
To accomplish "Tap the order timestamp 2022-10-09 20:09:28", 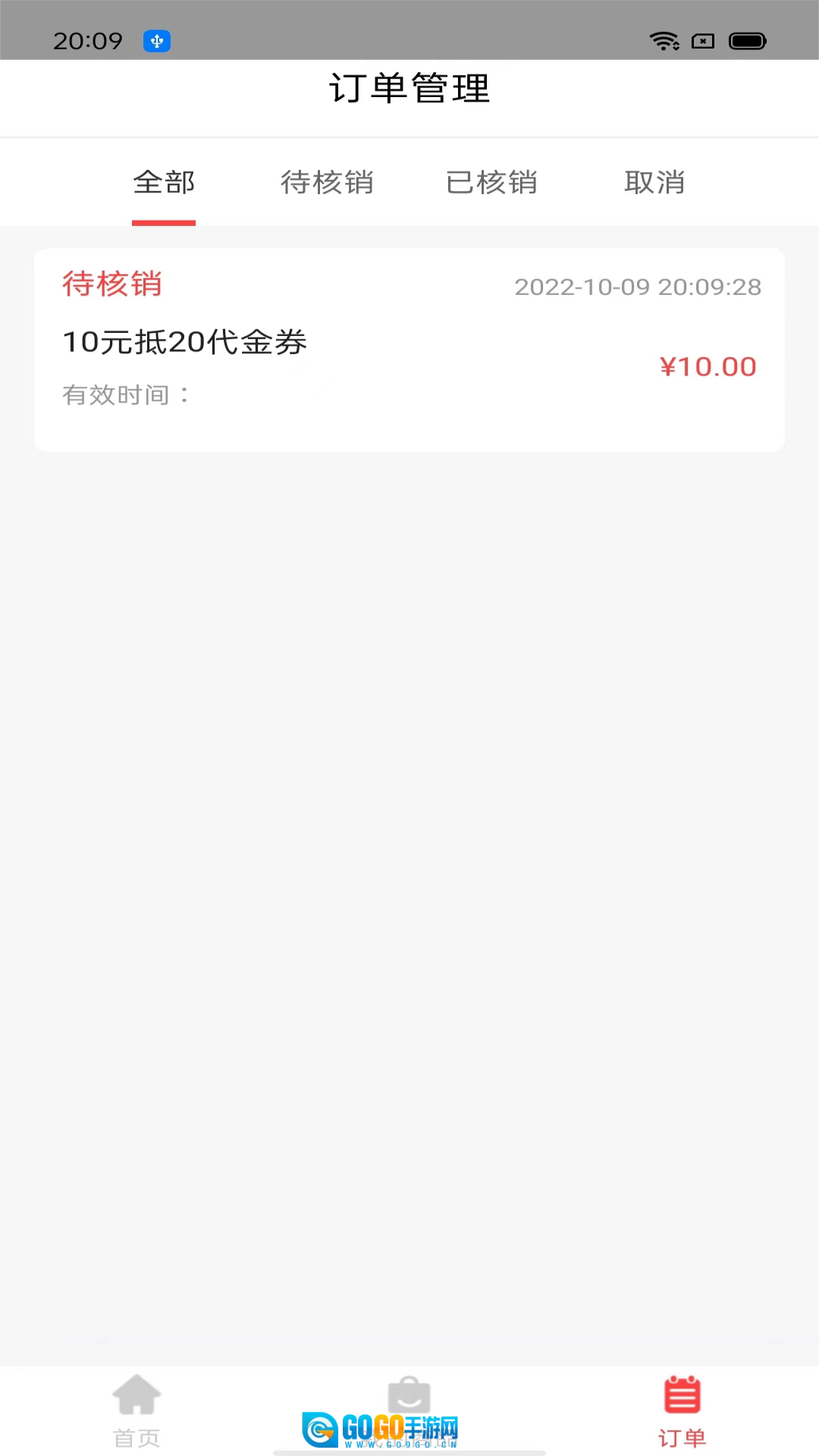I will click(638, 287).
